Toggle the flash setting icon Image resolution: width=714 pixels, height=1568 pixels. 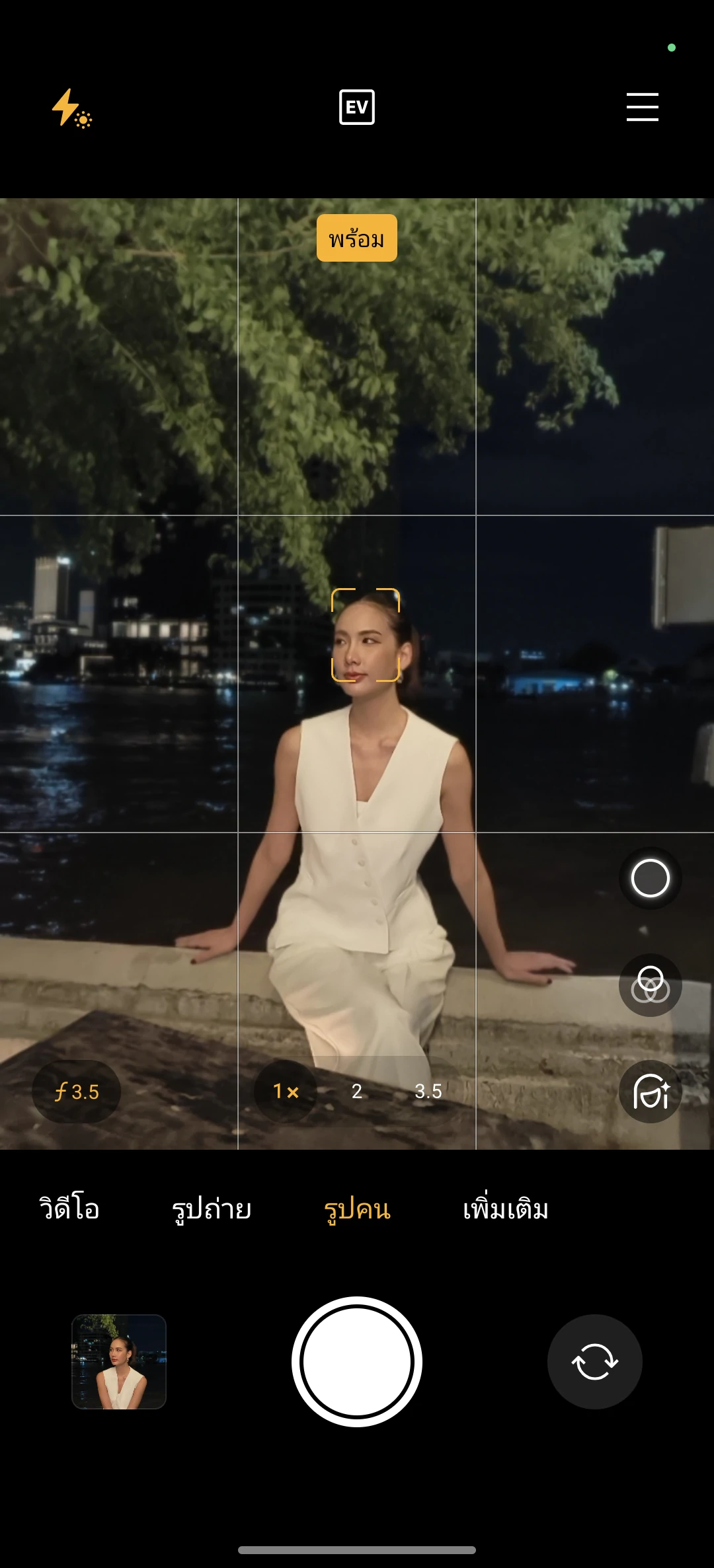72,108
